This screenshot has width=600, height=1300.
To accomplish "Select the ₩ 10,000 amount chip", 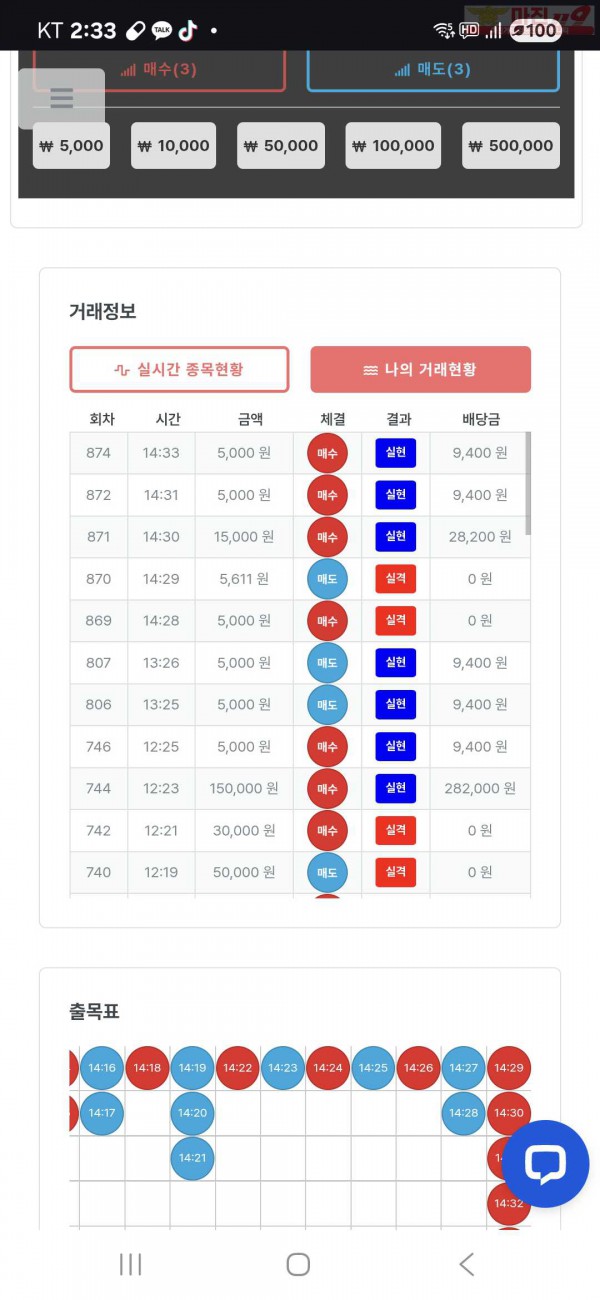I will pos(174,146).
